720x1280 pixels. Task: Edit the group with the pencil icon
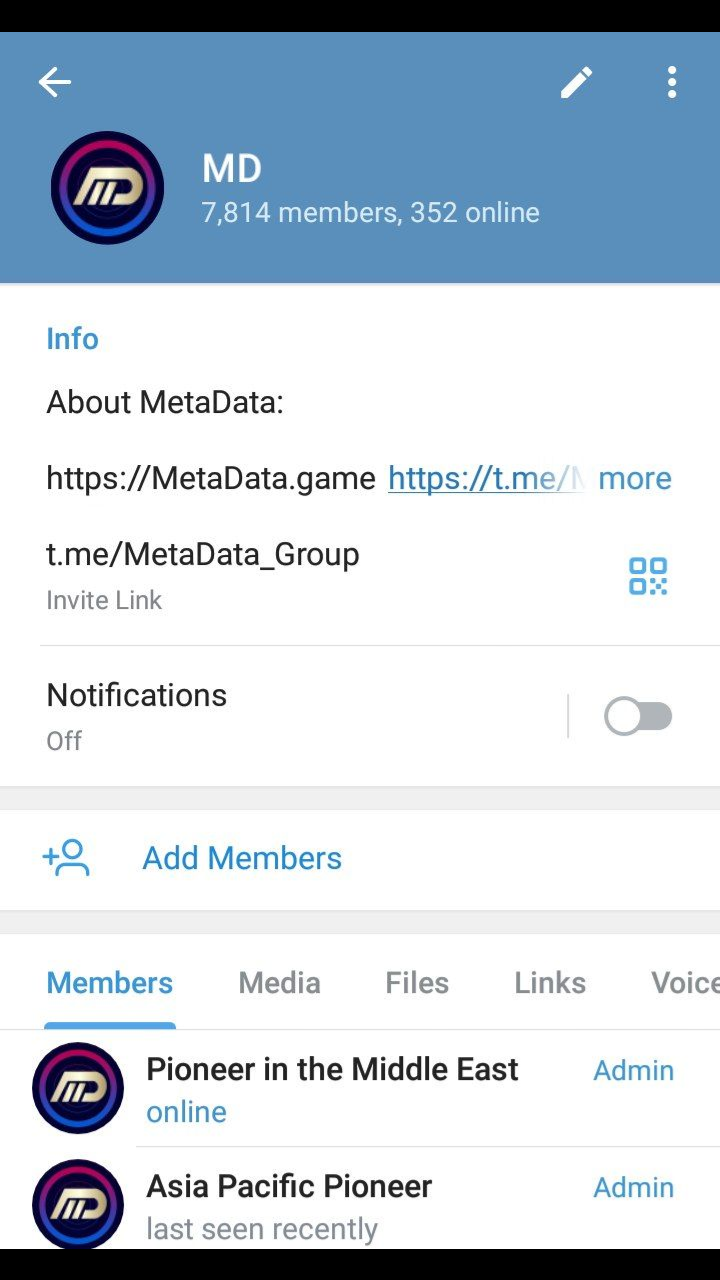pos(576,82)
